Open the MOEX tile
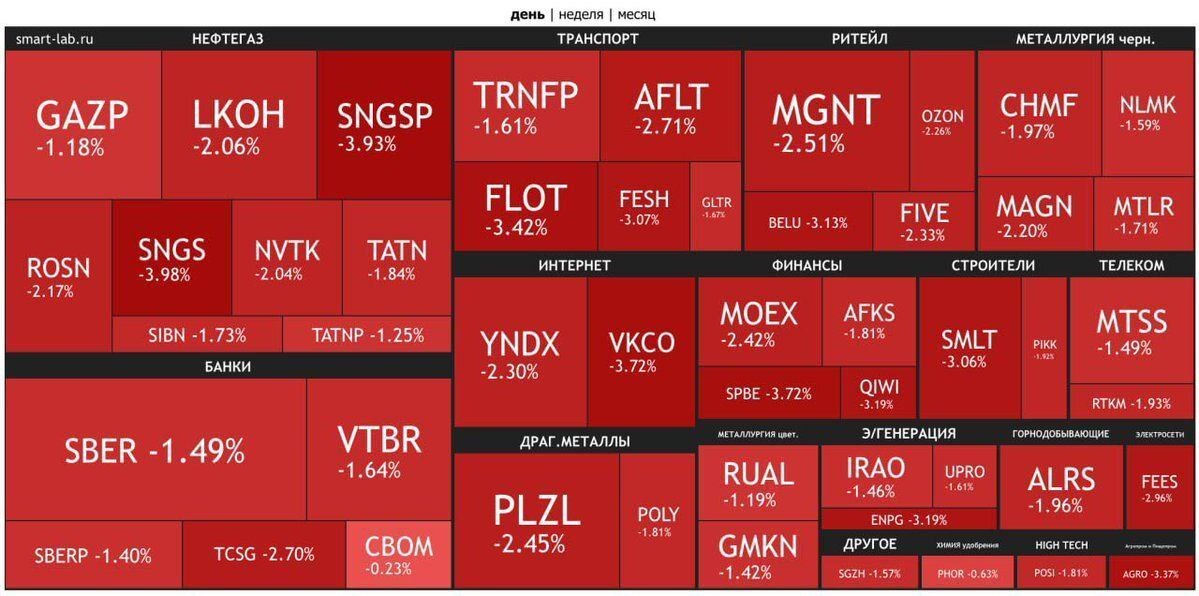Screen dimensions: 1199x596 [x=759, y=322]
